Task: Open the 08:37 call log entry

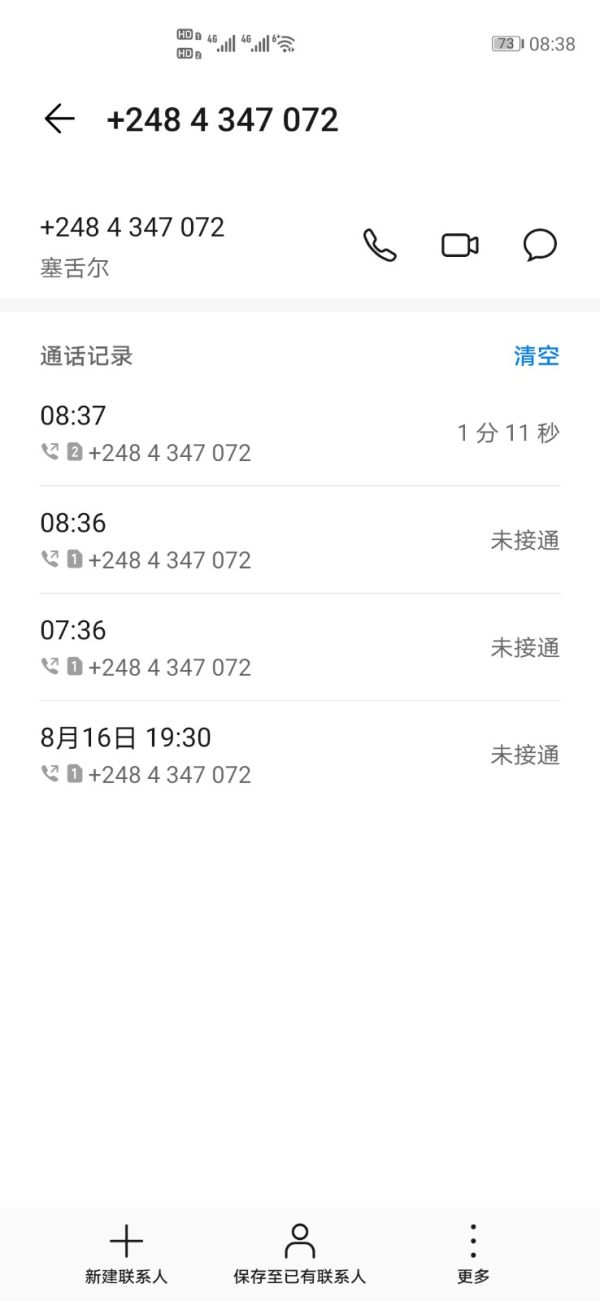Action: tap(300, 433)
